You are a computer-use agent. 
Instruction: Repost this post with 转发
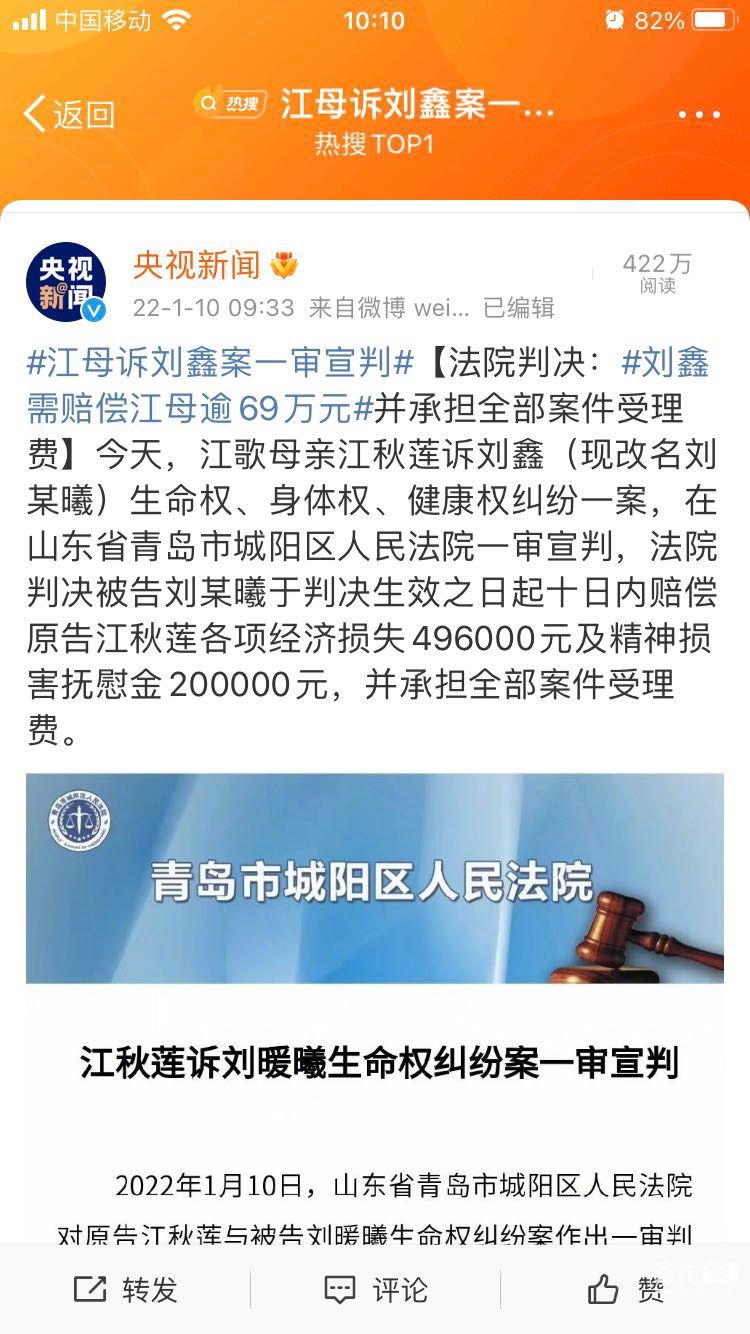[126, 1290]
